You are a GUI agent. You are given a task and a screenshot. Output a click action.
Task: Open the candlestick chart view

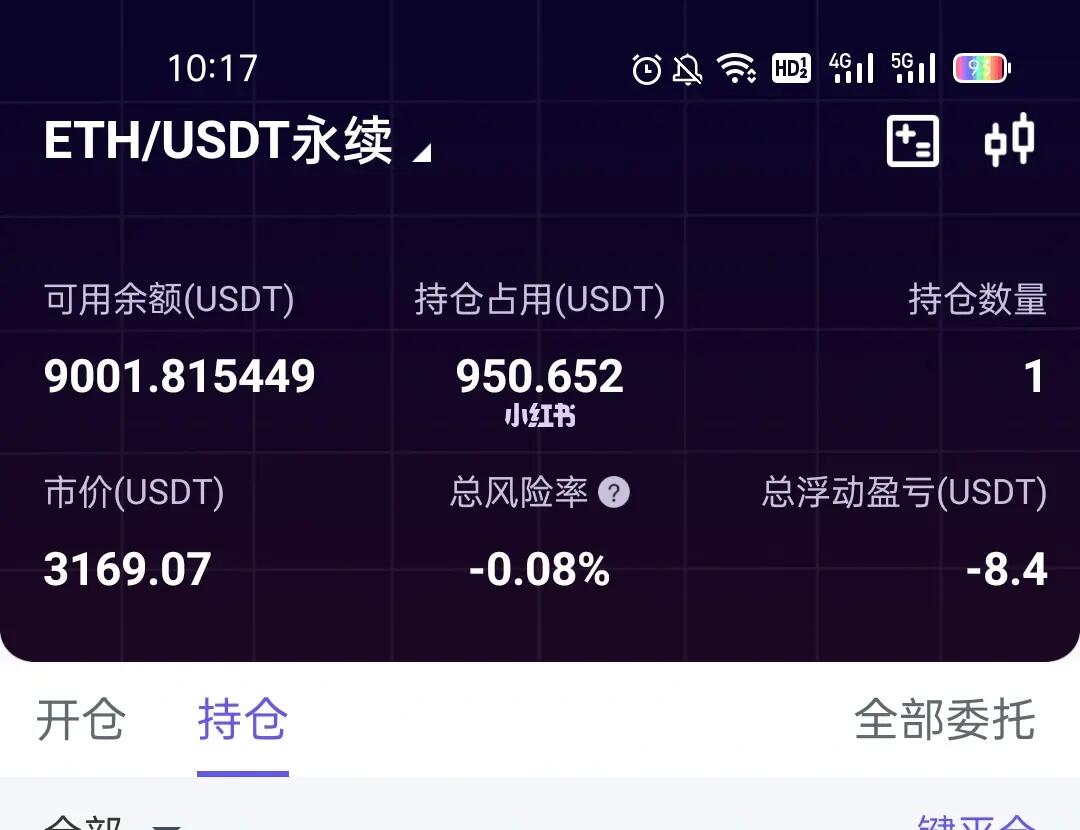pos(1008,141)
